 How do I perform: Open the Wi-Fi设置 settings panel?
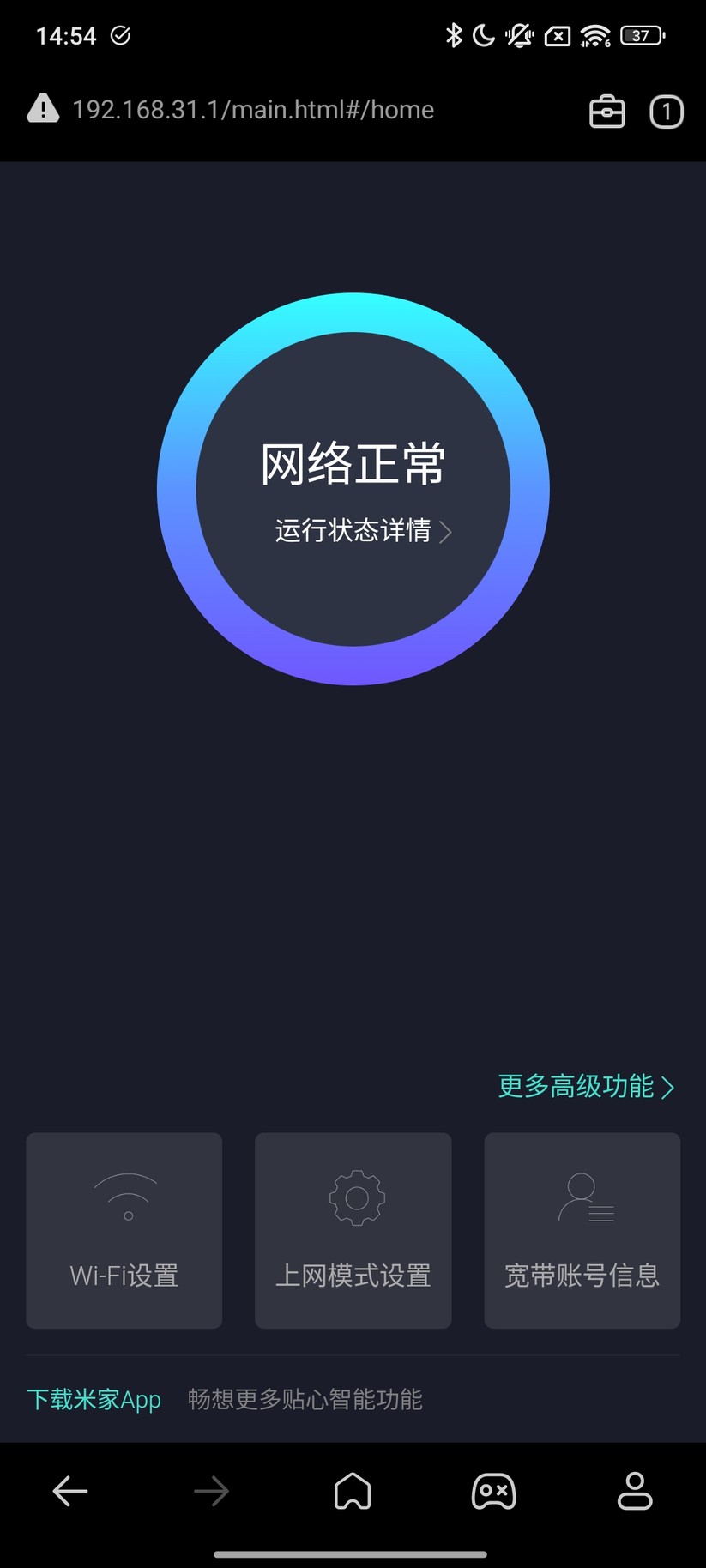coord(124,1231)
